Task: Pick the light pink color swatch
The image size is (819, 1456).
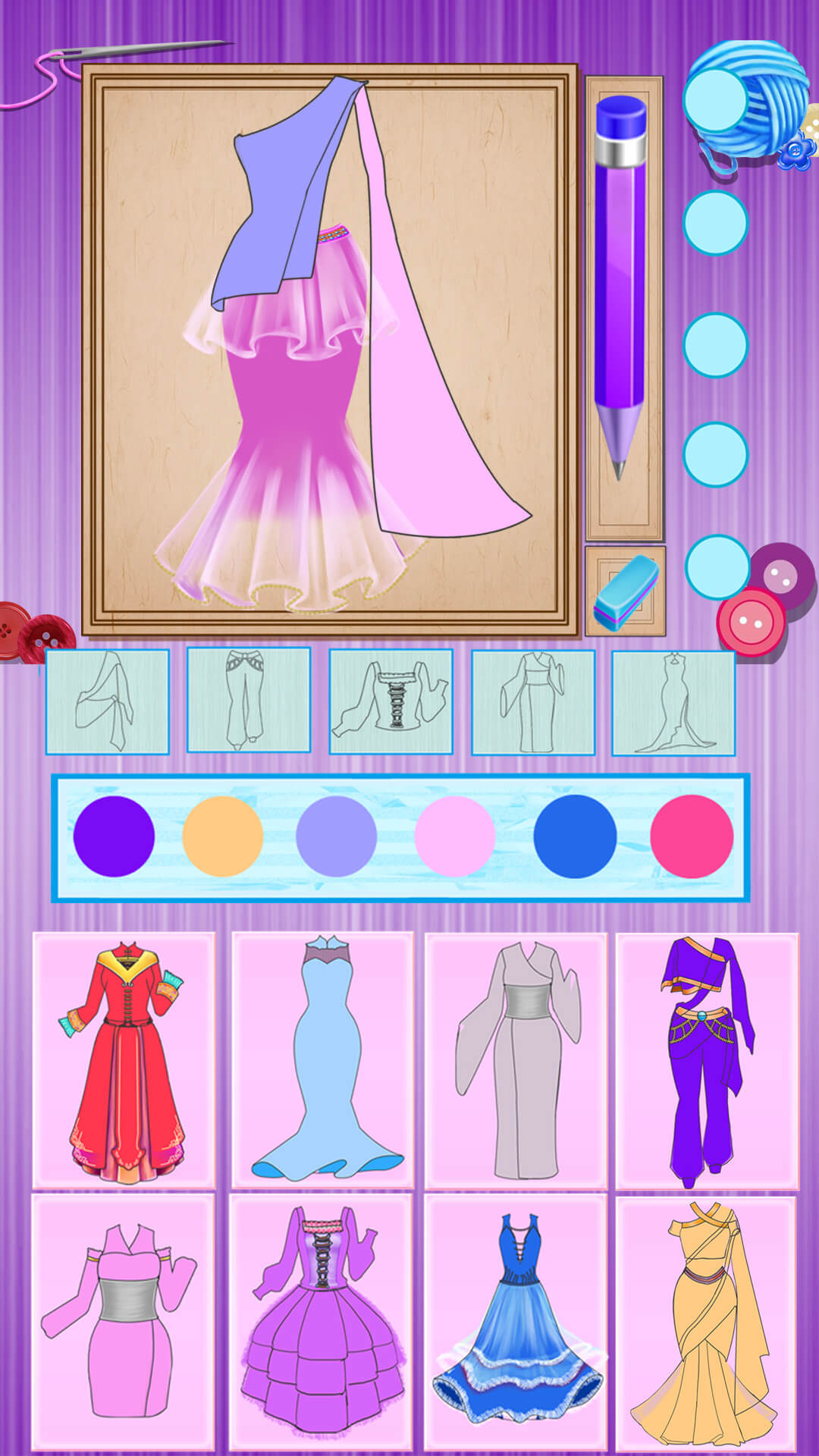Action: coord(454,836)
